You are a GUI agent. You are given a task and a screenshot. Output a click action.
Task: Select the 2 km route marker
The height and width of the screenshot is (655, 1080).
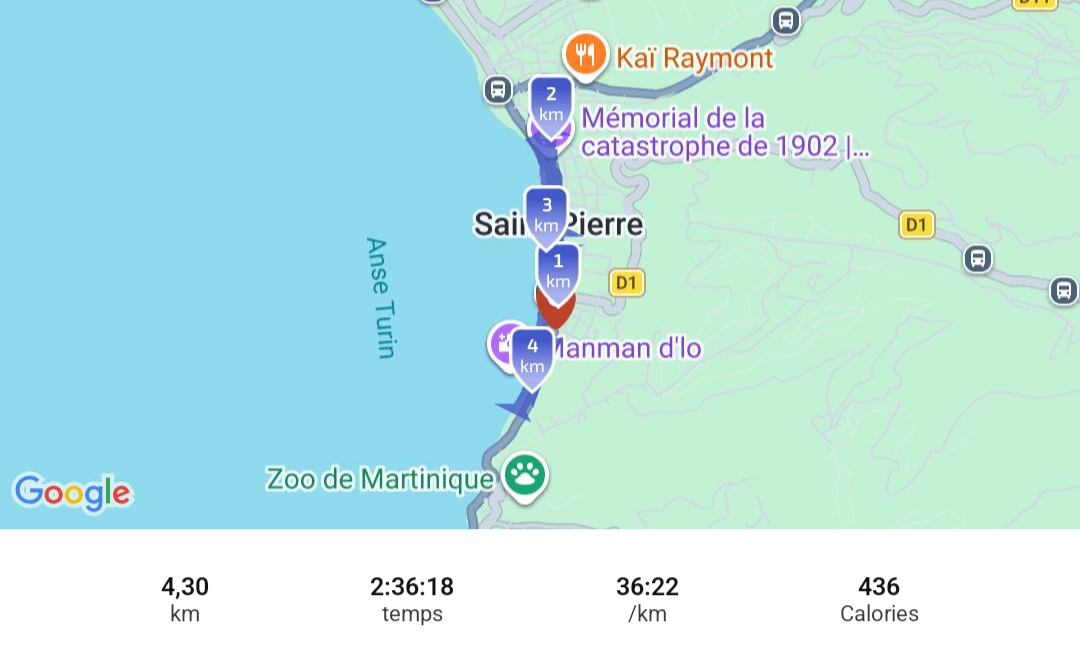(551, 102)
